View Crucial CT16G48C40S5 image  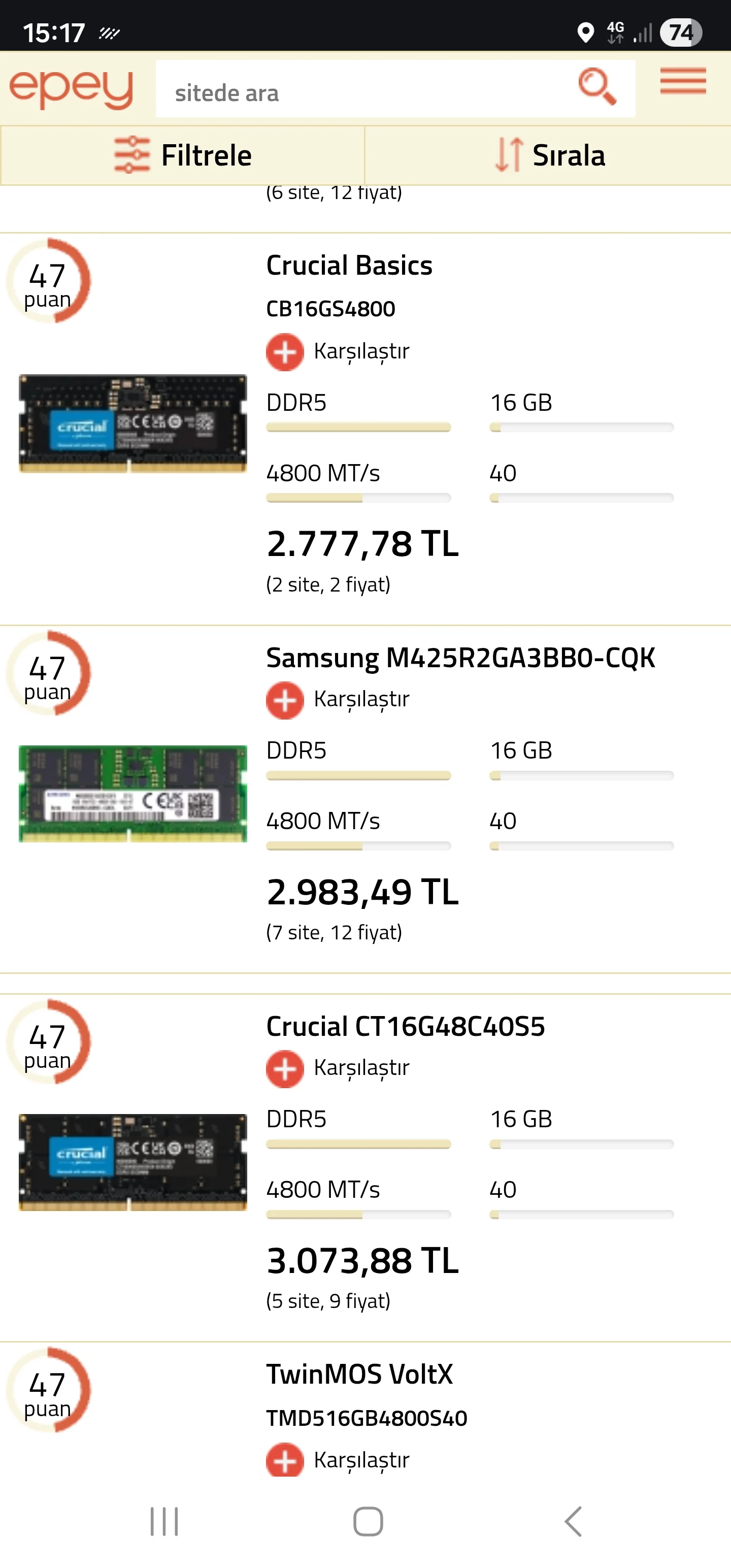pyautogui.click(x=132, y=1162)
